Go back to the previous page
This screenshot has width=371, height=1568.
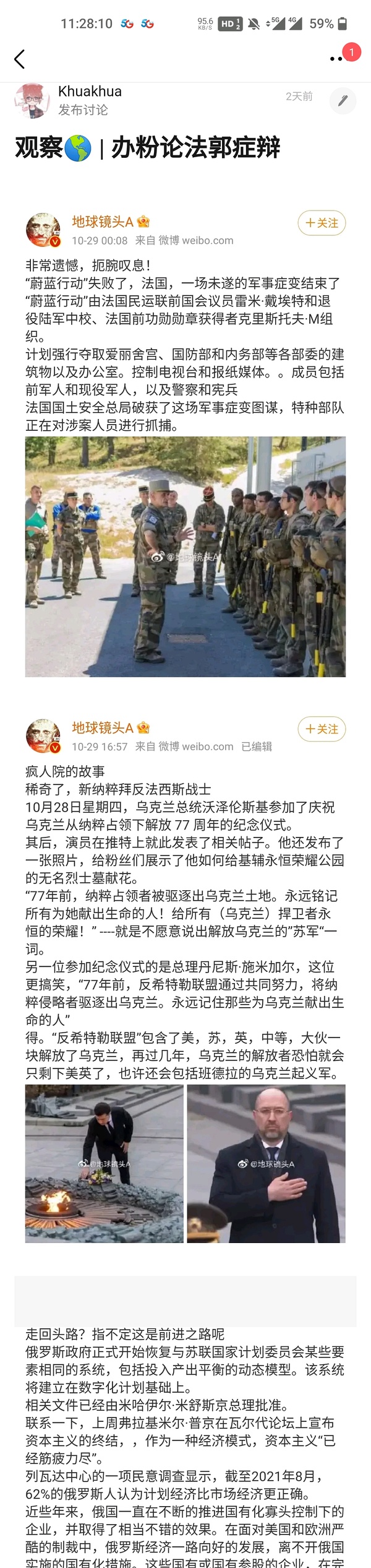point(19,59)
